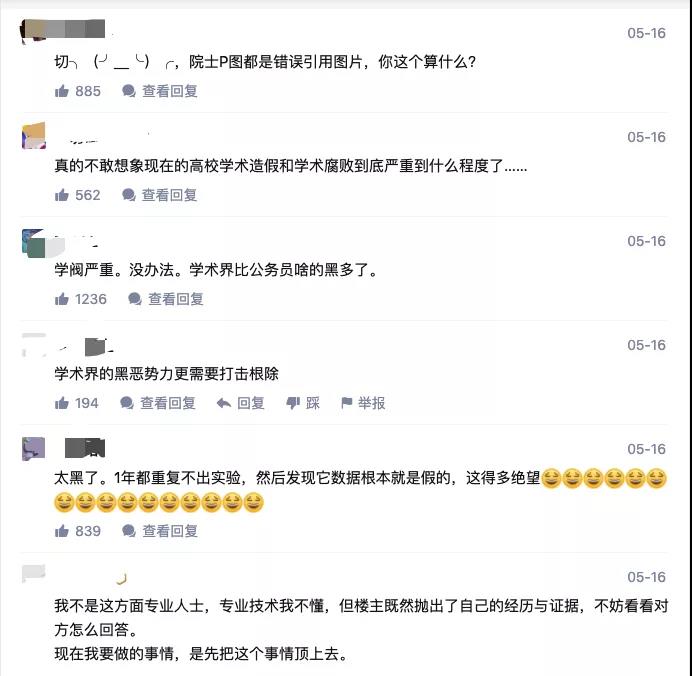Image resolution: width=692 pixels, height=676 pixels.
Task: Like the comment with 885 likes
Action: (x=63, y=91)
